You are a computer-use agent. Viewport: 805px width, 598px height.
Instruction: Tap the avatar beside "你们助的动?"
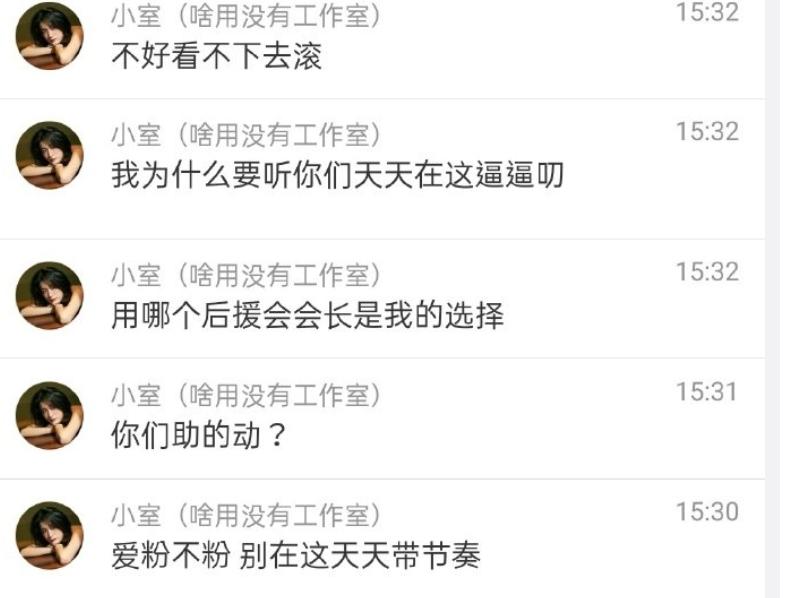pyautogui.click(x=49, y=415)
